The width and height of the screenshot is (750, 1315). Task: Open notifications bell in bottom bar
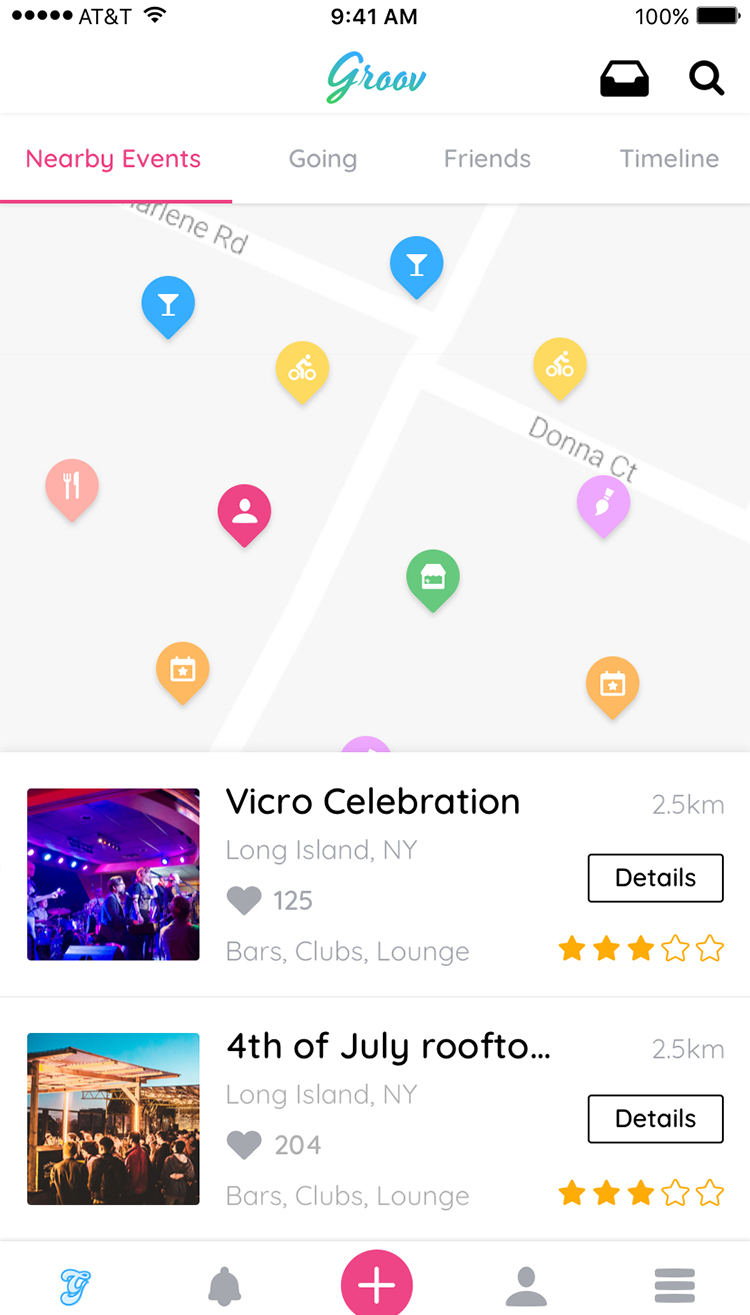coord(225,1286)
